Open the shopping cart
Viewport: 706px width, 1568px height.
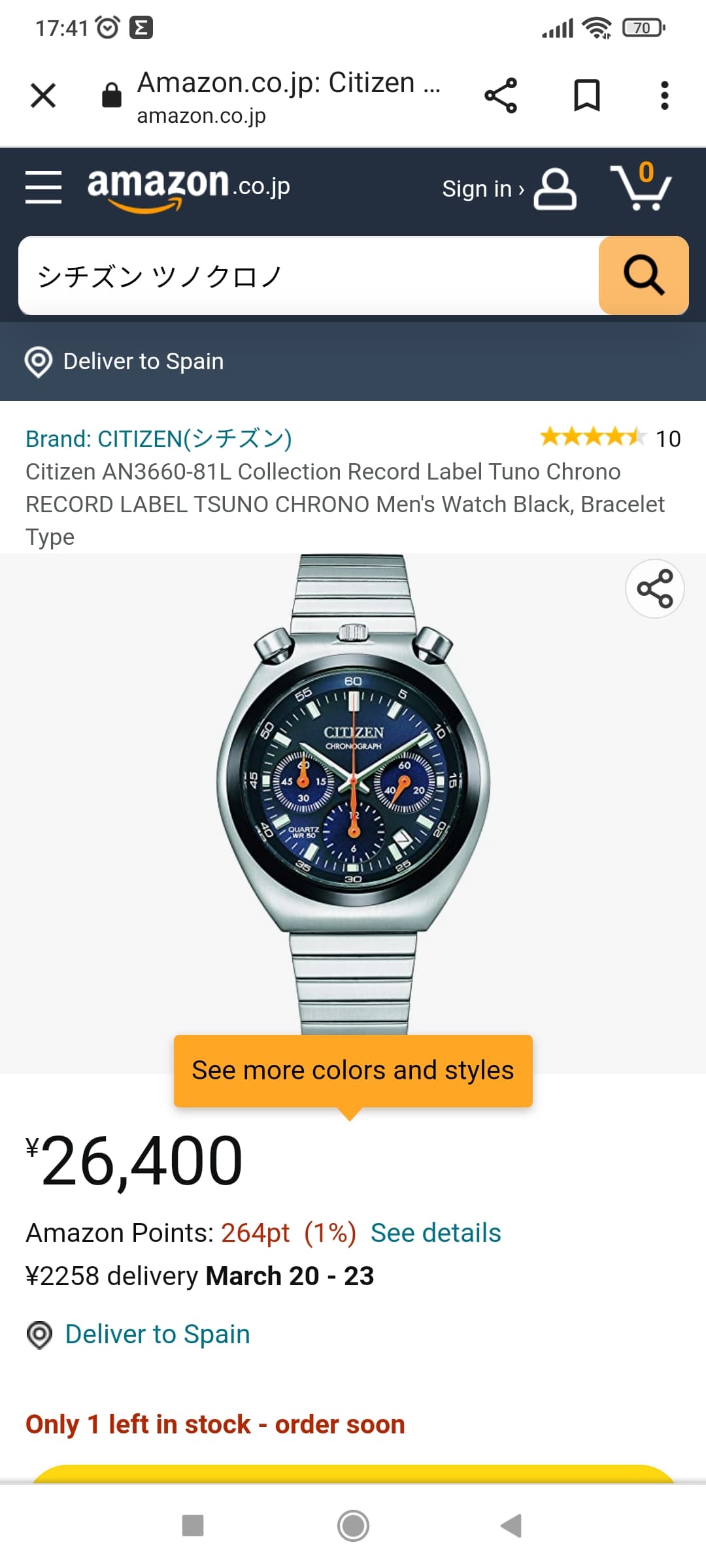(641, 187)
